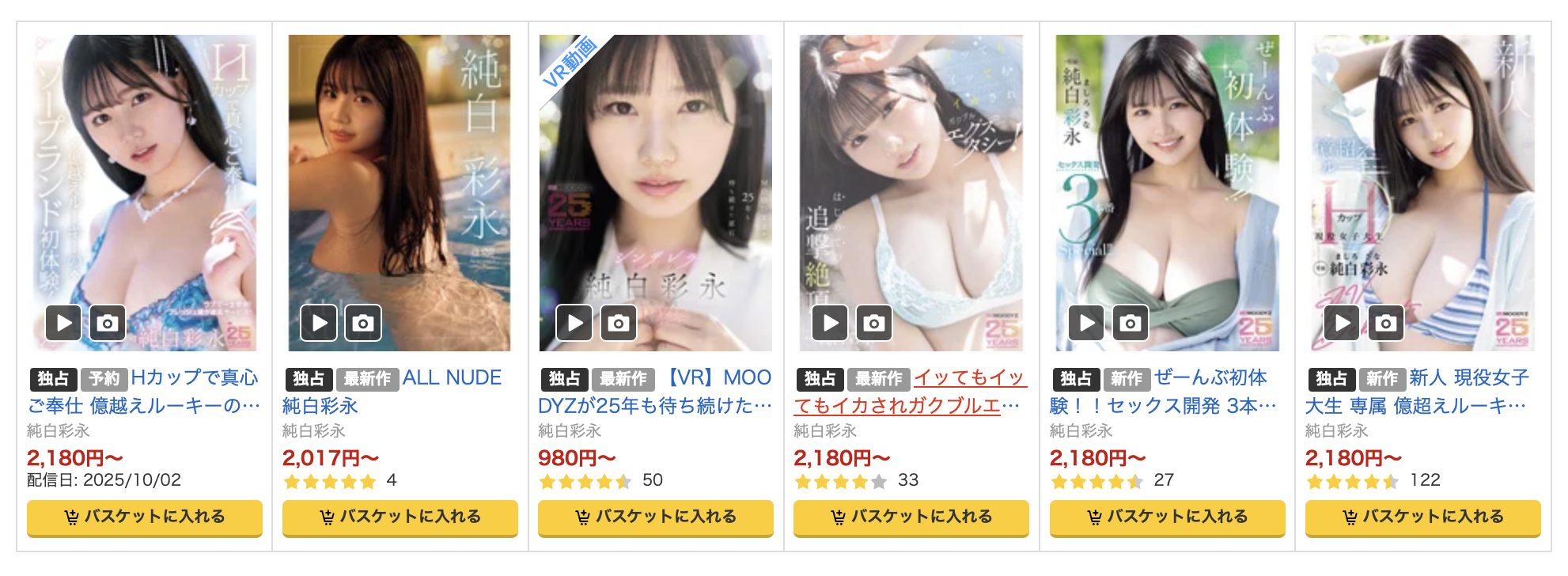Image resolution: width=1568 pixels, height=576 pixels.
Task: Add the item with 33 reviews to basket
Action: click(x=911, y=517)
